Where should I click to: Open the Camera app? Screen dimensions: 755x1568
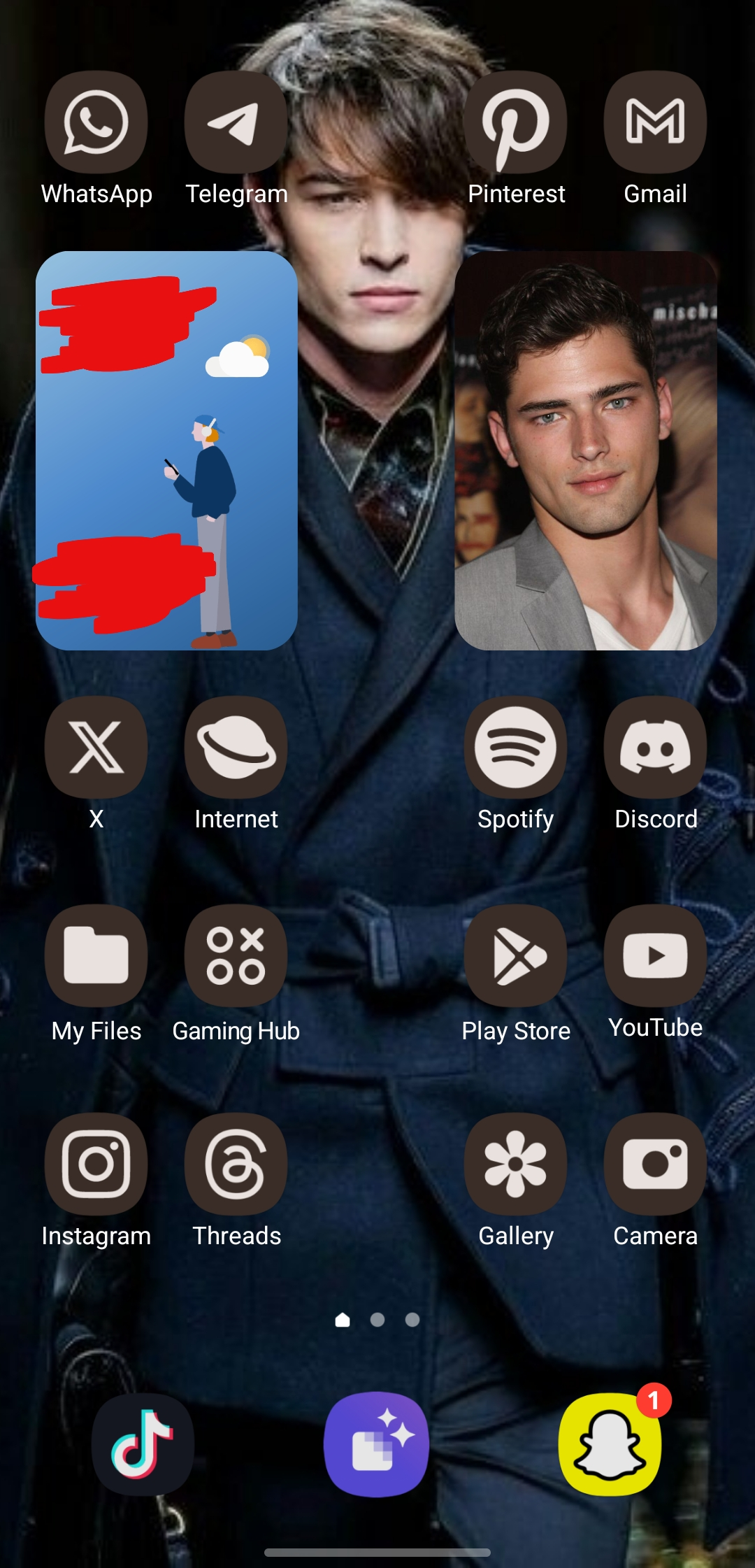click(655, 1164)
